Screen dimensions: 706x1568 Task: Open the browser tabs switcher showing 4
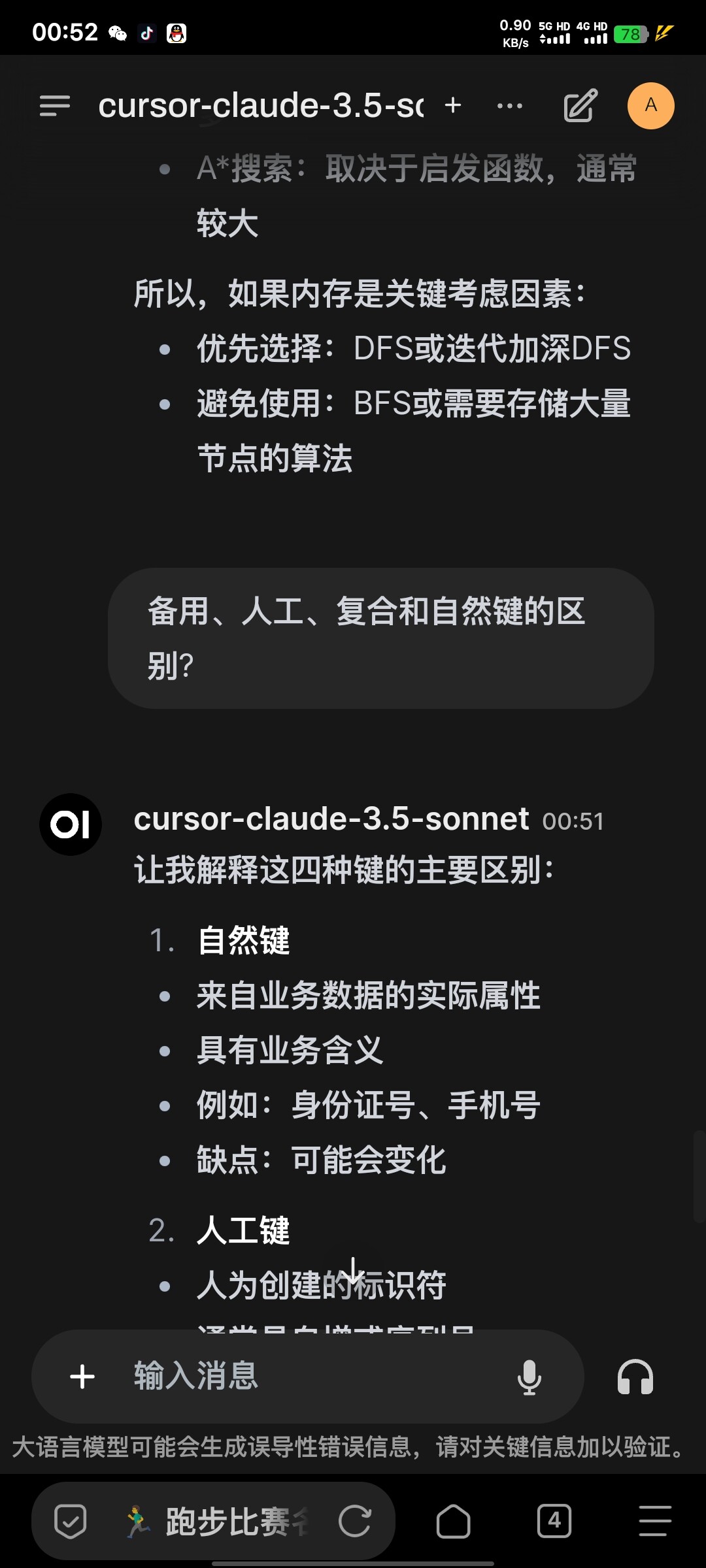point(554,1522)
